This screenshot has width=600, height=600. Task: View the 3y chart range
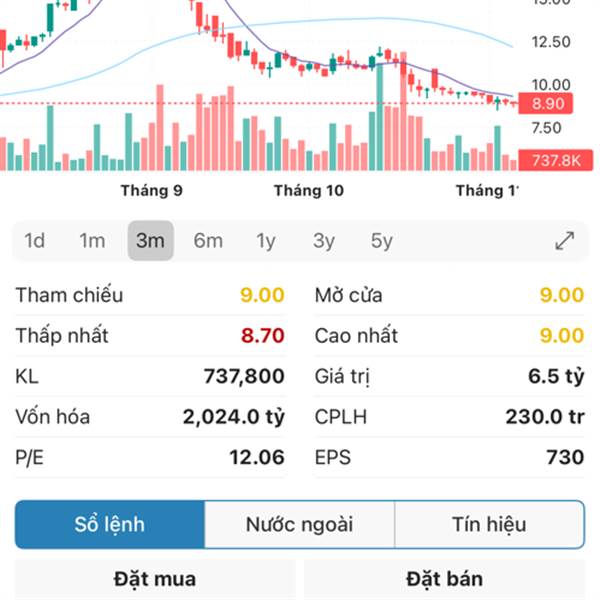(324, 241)
